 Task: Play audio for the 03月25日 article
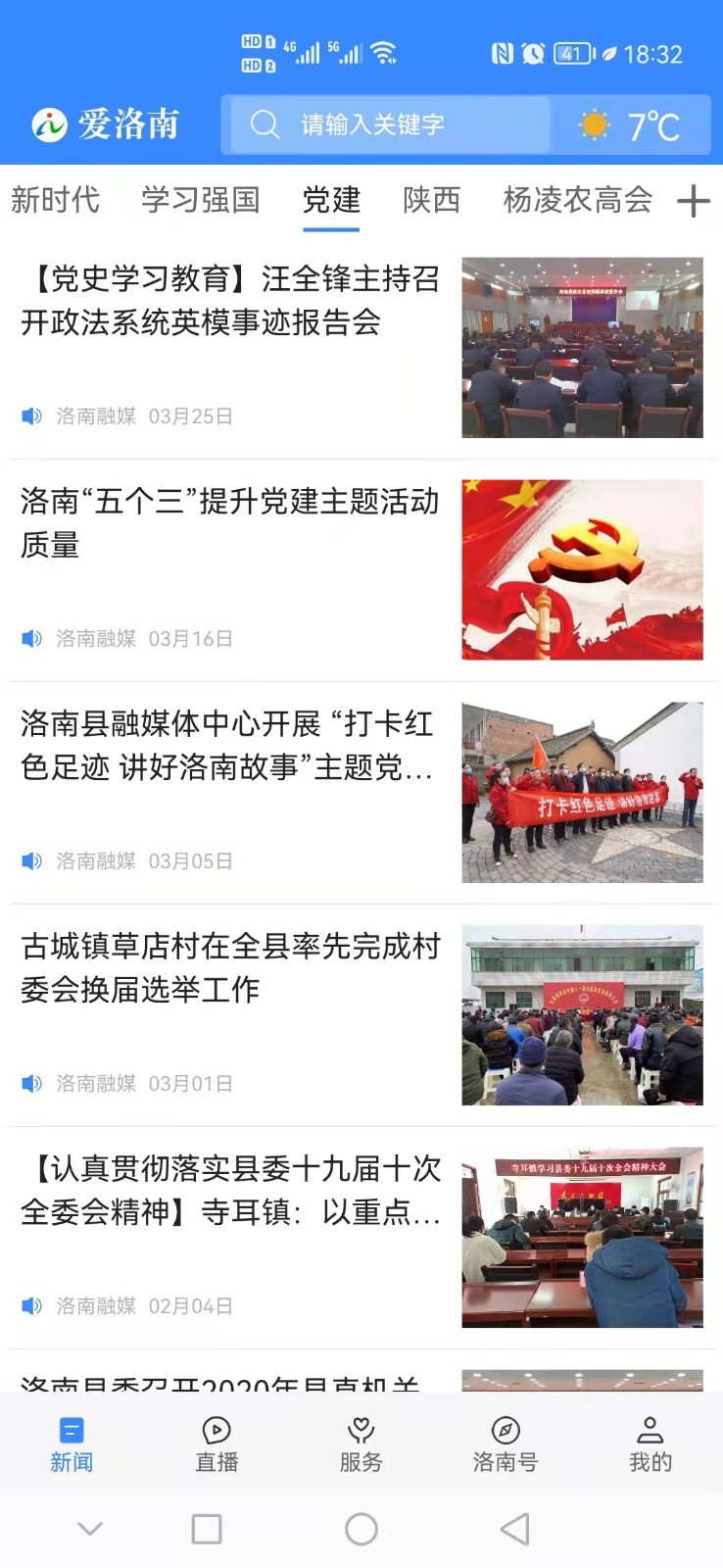[x=32, y=416]
